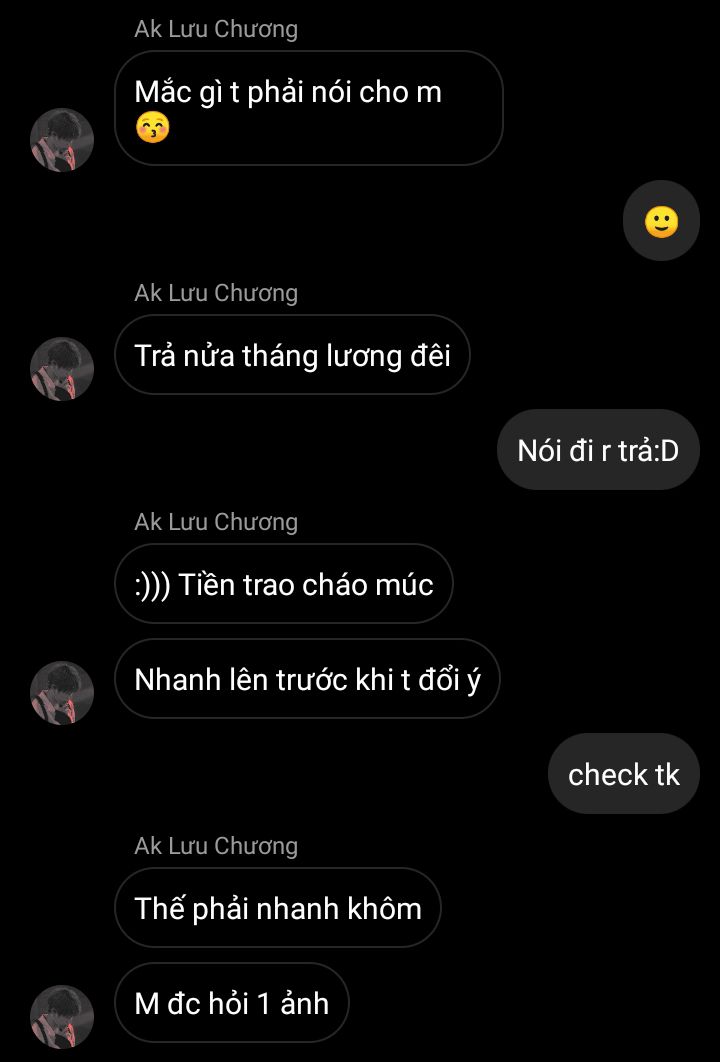Open Ak Lưu Chương's avatar beside "Mắc gì t phải nói cho m"
Image resolution: width=720 pixels, height=1062 pixels.
(62, 140)
